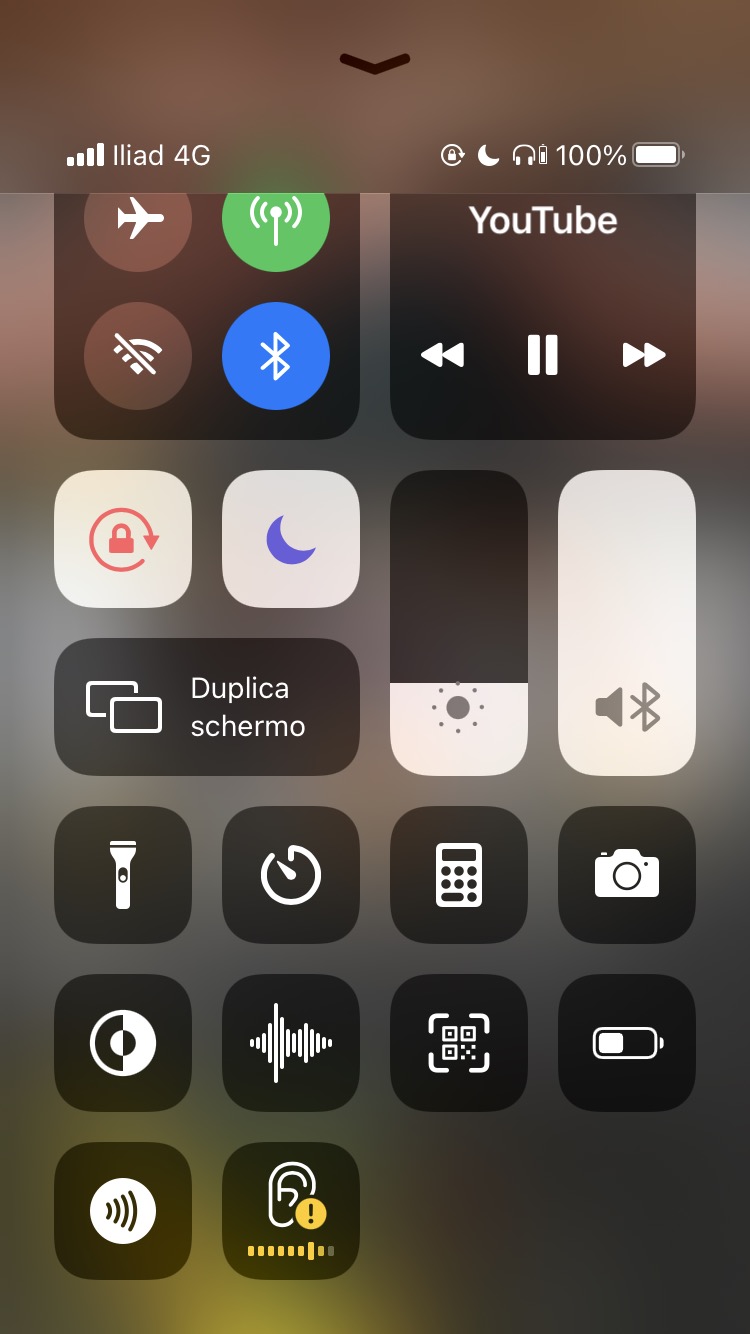Start a voice memo recording

(x=290, y=1043)
